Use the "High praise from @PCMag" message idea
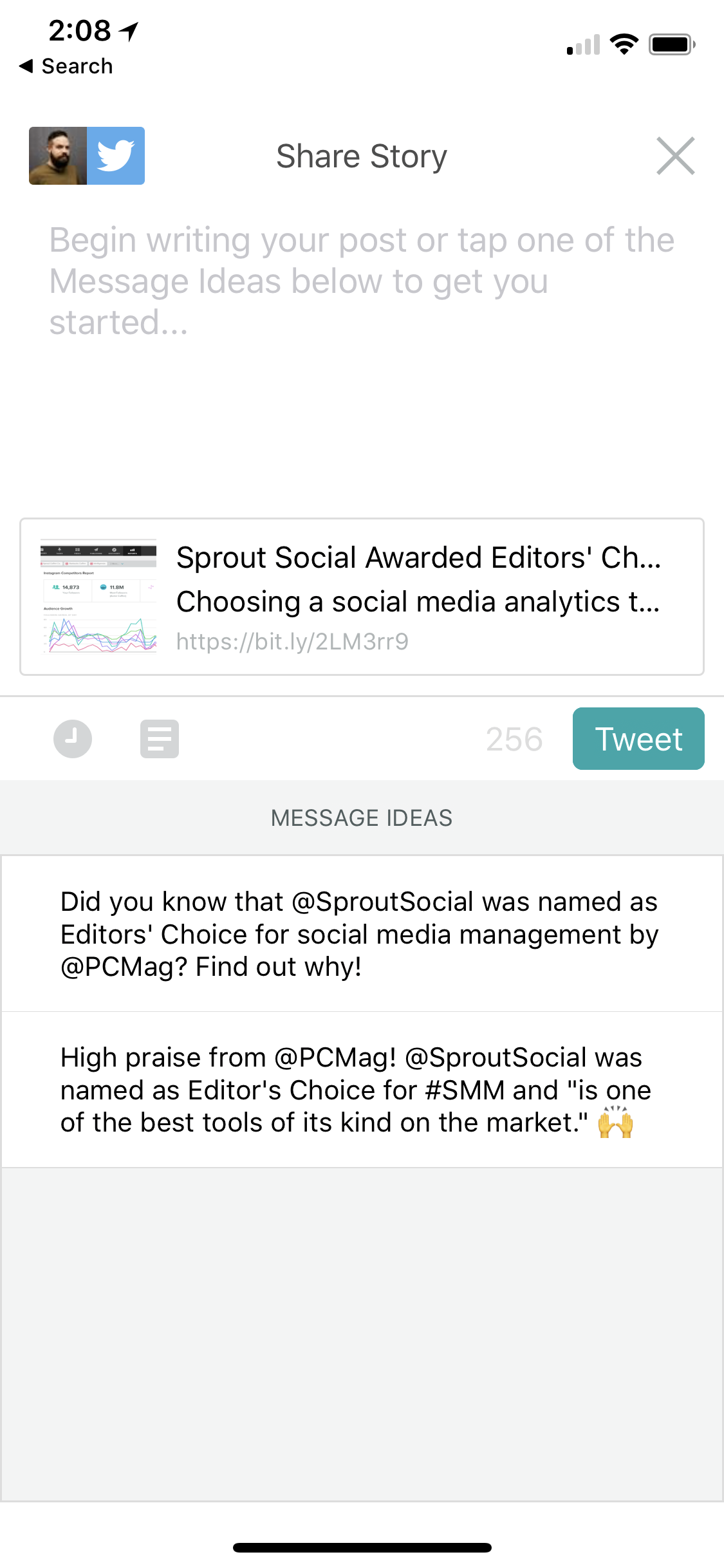Image resolution: width=724 pixels, height=1568 pixels. coord(362,1090)
